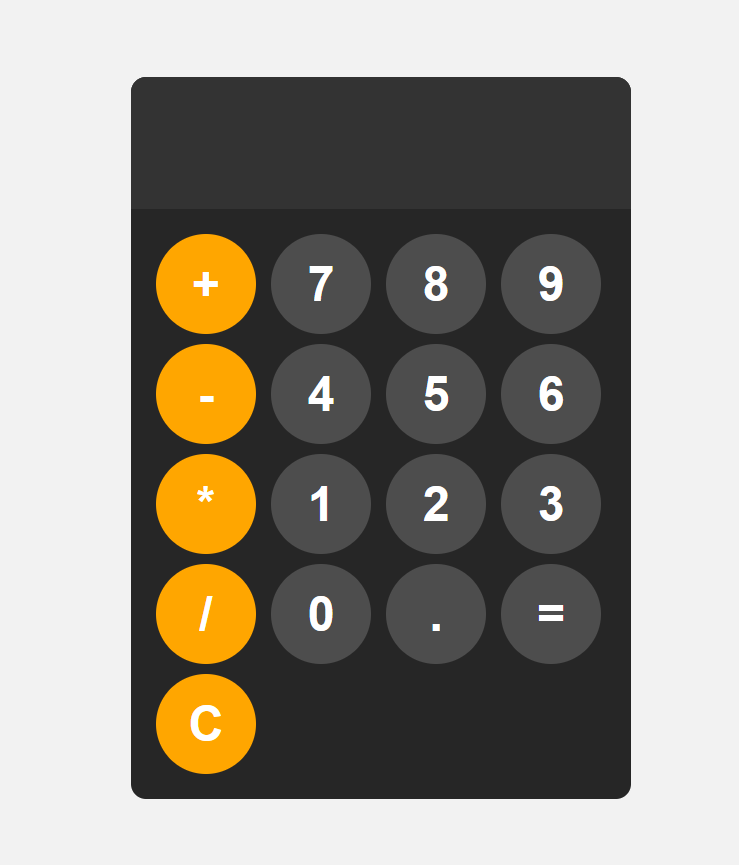
Task: Tap the number 4 key
Action: point(321,394)
